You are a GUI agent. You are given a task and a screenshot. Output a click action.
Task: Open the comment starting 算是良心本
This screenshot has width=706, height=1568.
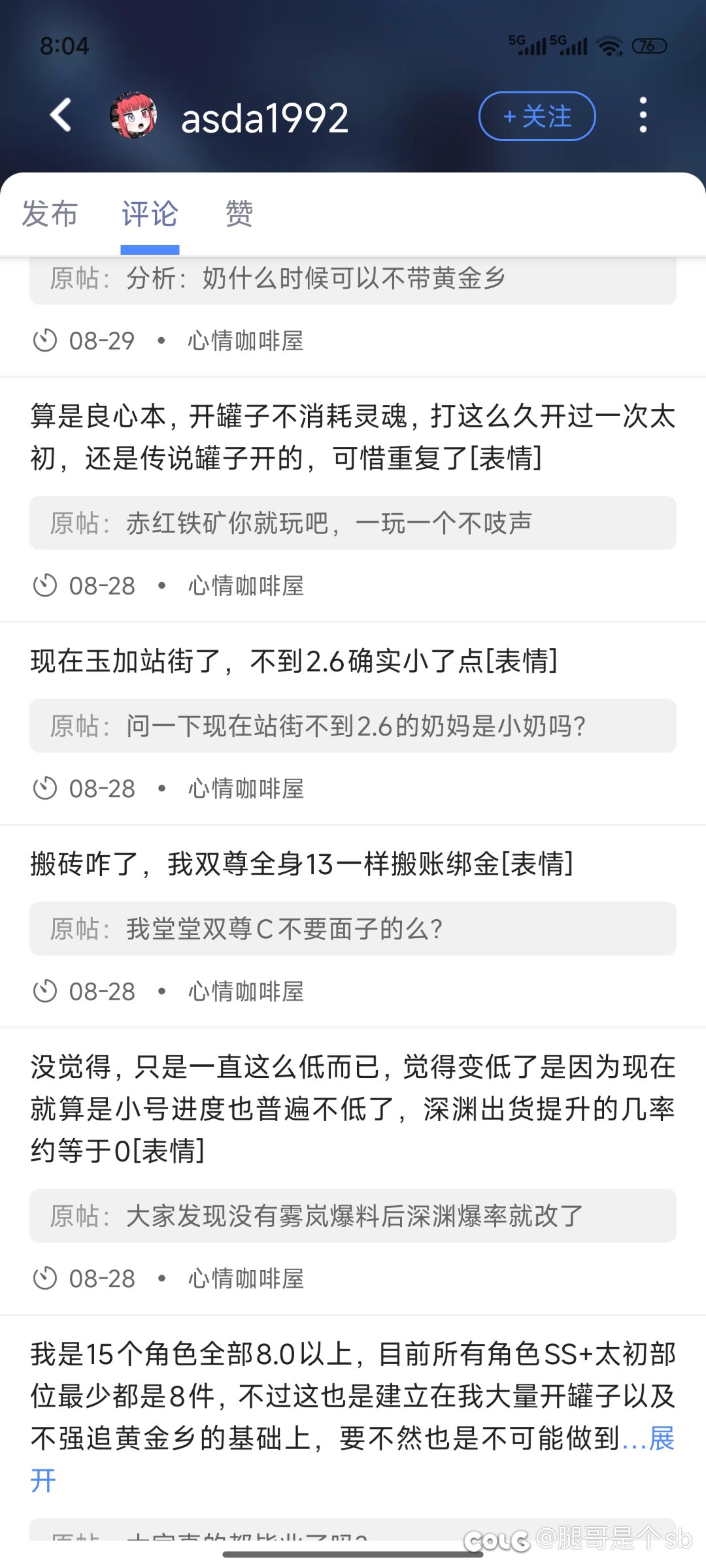pyautogui.click(x=353, y=436)
